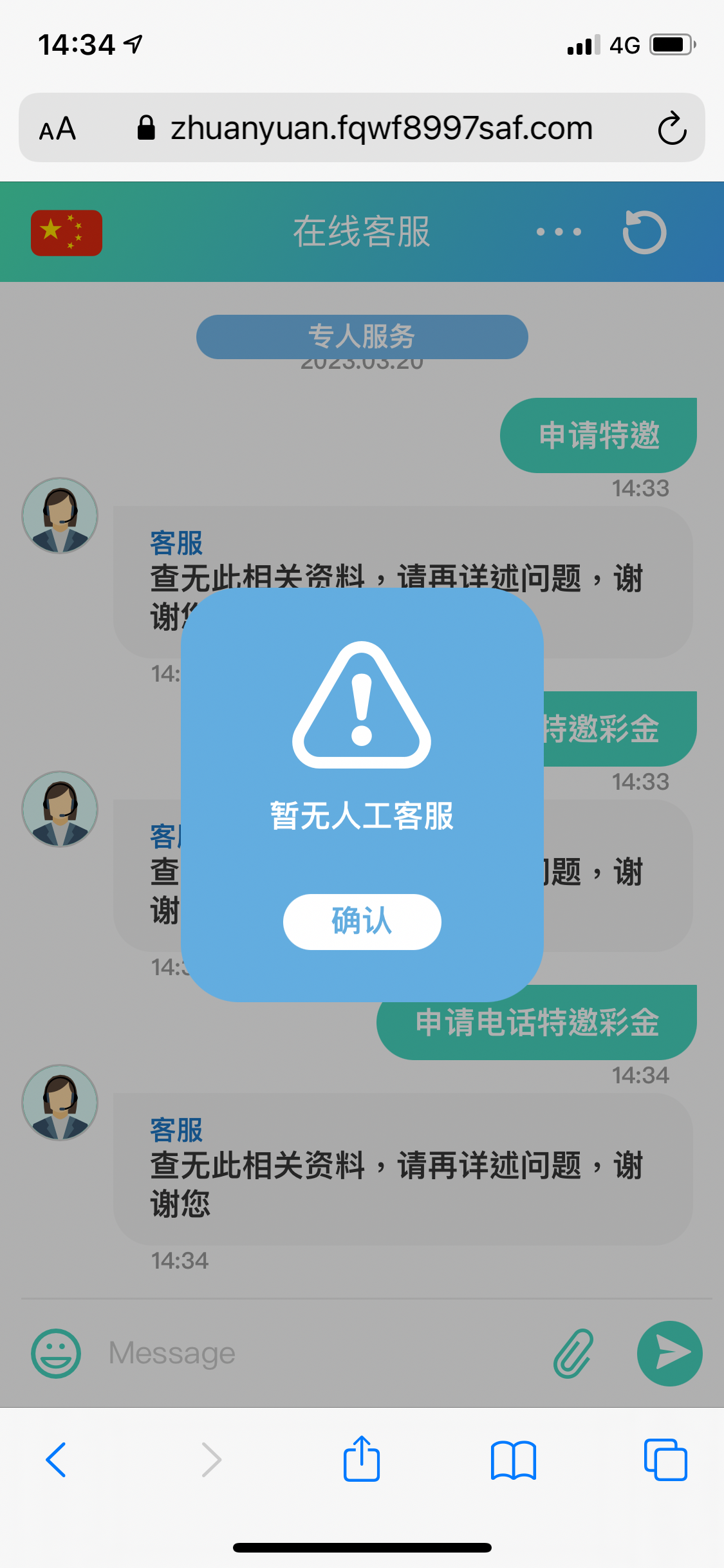
Task: Tap the Safari tabs overview icon
Action: (665, 1459)
